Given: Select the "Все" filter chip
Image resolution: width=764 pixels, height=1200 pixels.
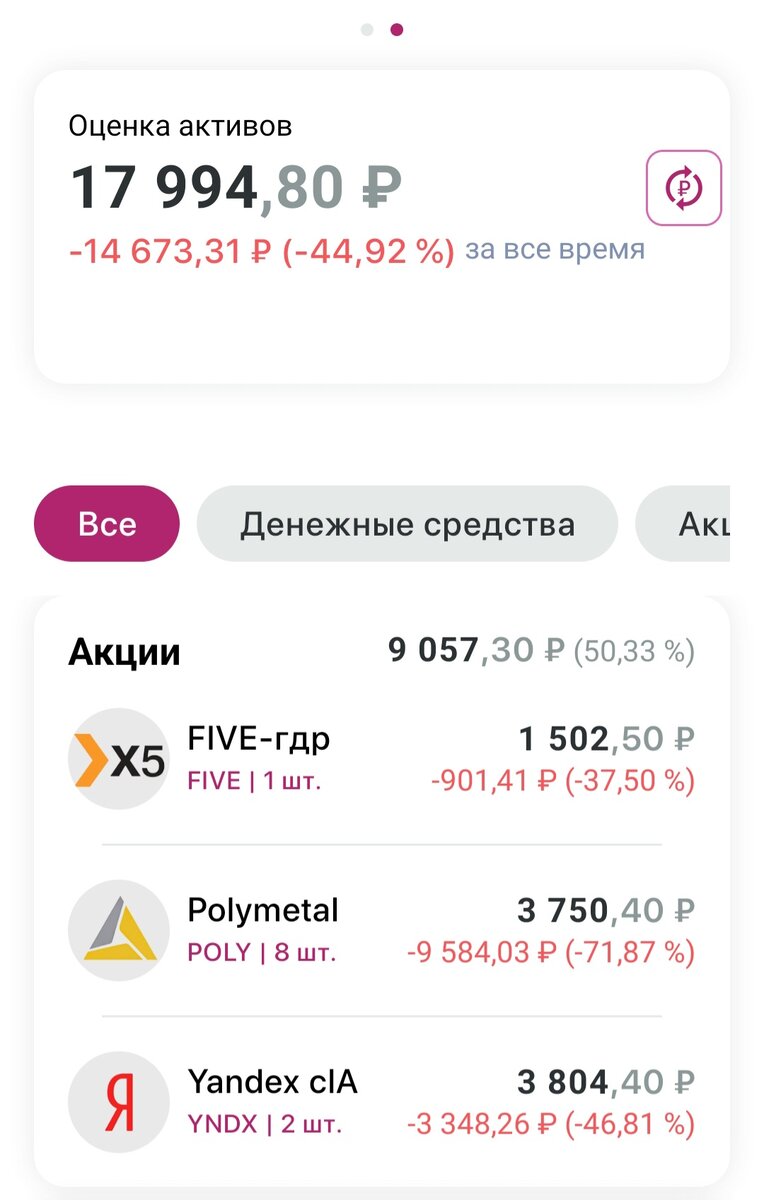Looking at the screenshot, I should pos(107,524).
